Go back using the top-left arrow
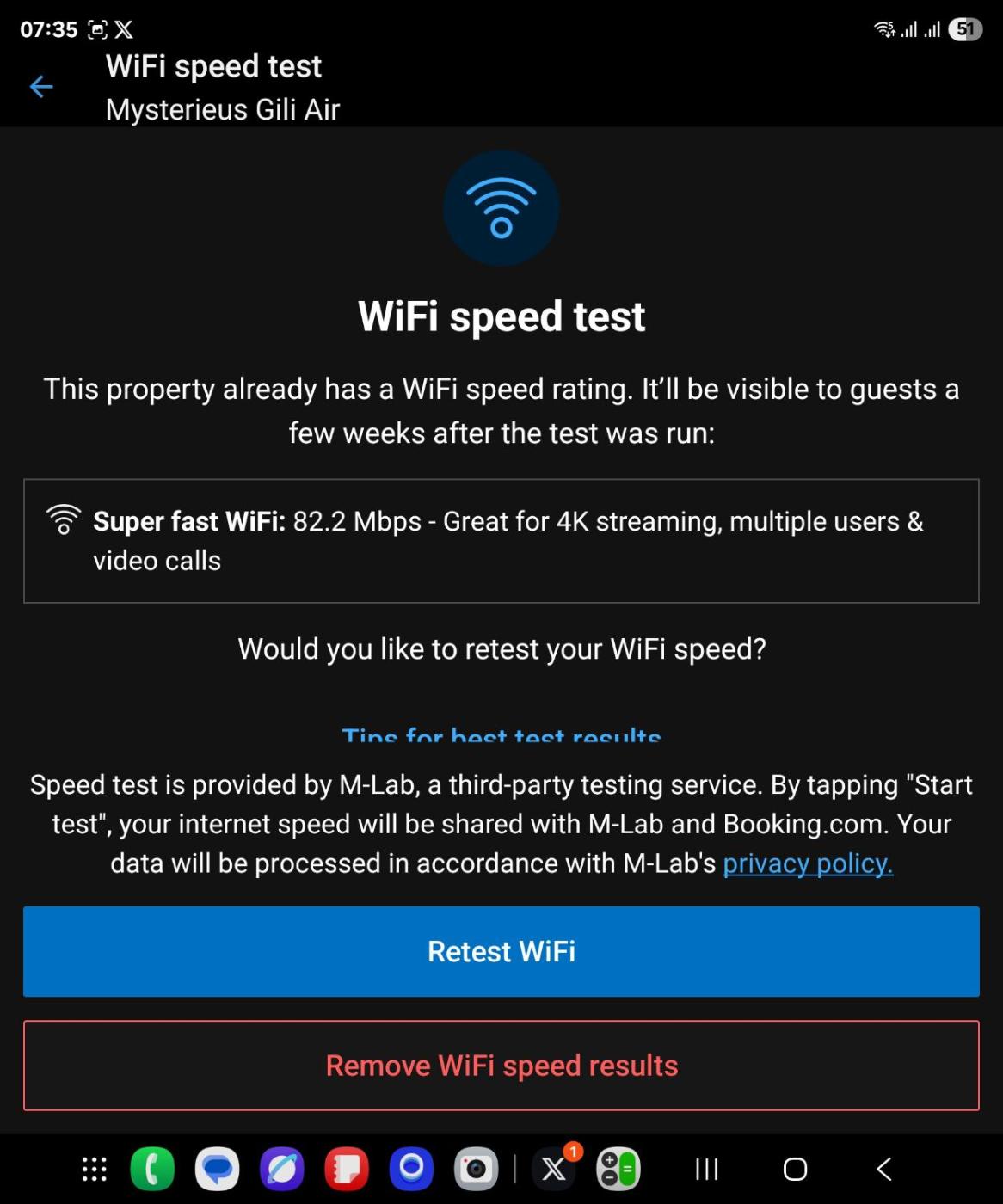1003x1204 pixels. [41, 87]
